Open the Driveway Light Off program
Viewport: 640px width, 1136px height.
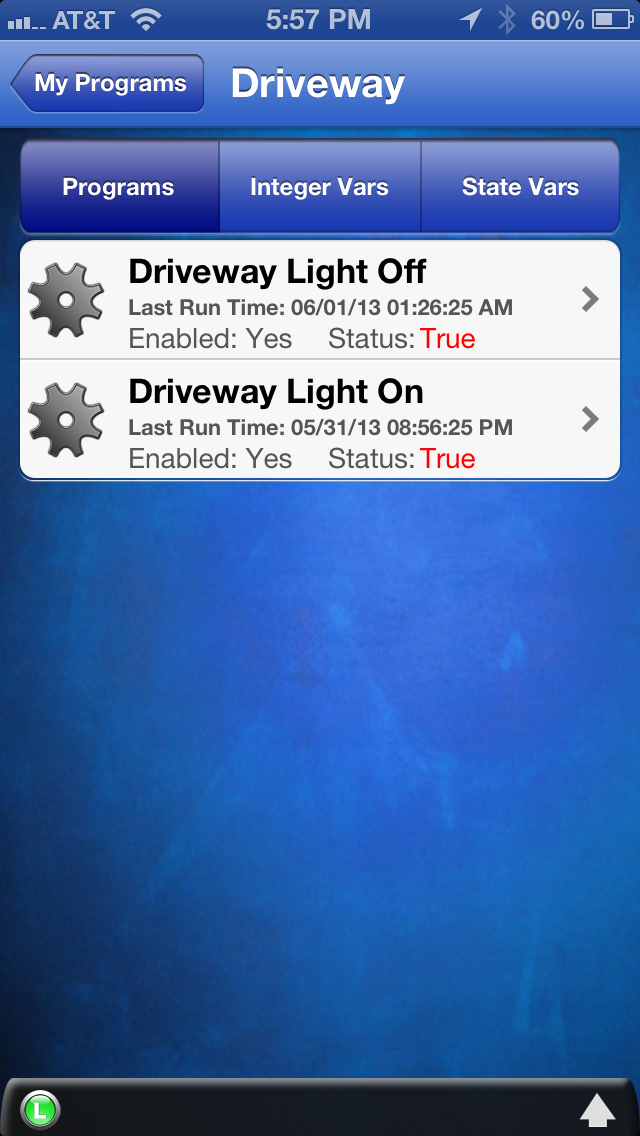click(320, 300)
